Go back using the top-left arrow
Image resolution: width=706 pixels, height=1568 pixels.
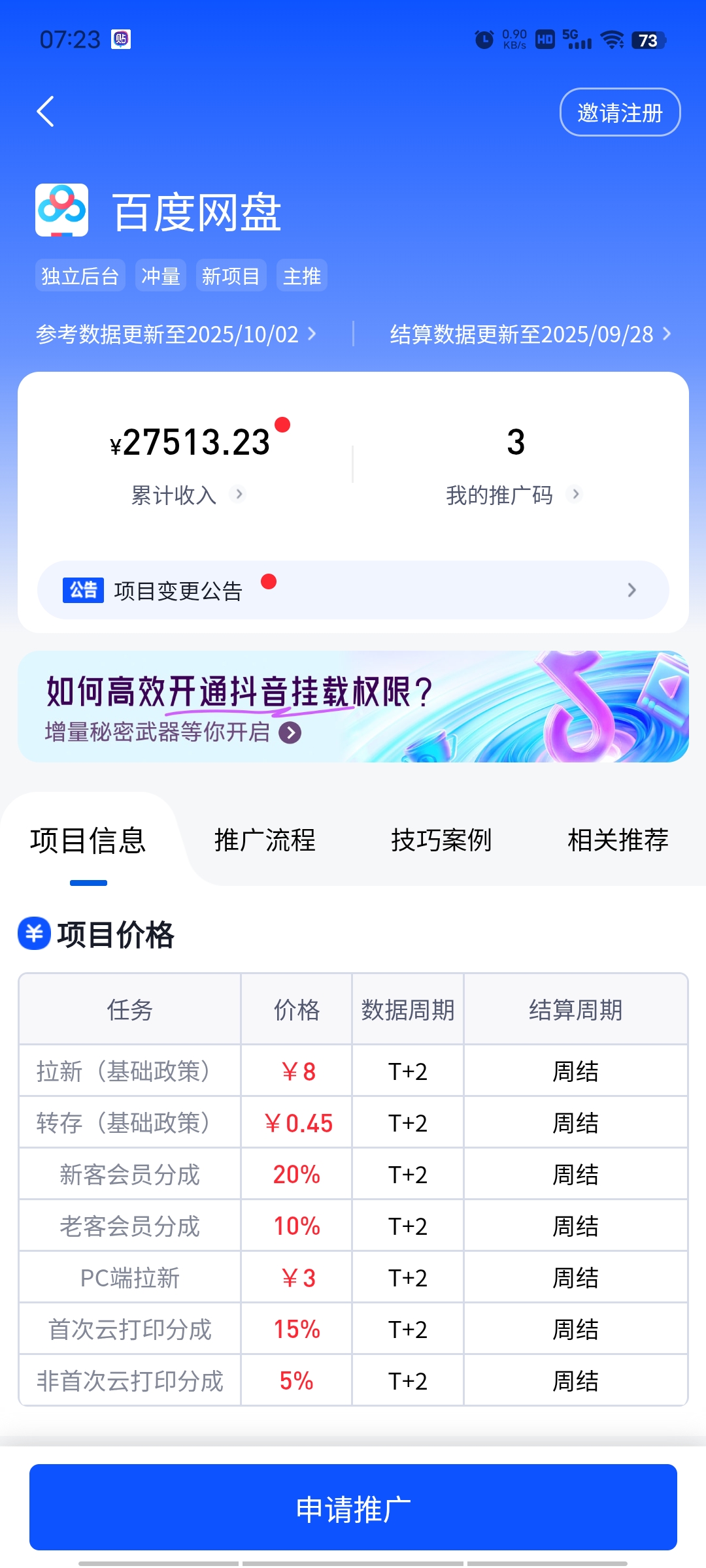[x=46, y=112]
